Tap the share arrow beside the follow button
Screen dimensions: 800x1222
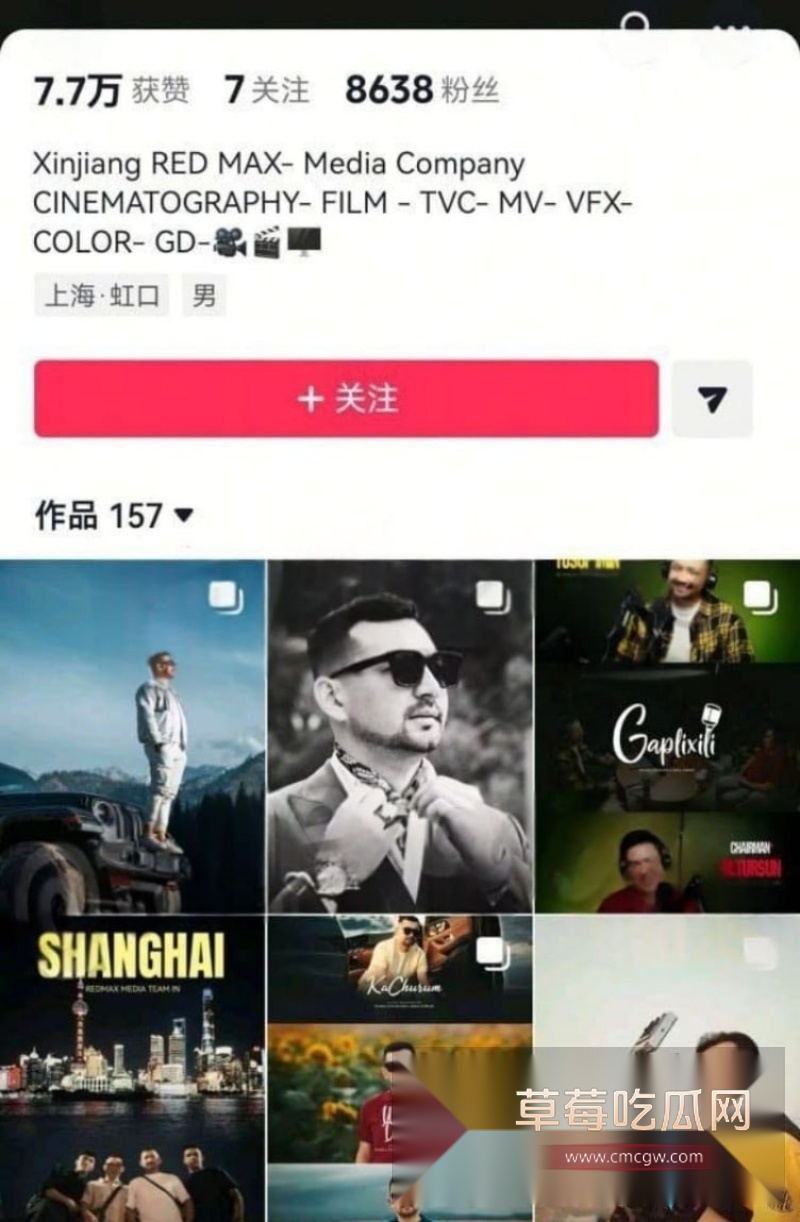(x=711, y=398)
